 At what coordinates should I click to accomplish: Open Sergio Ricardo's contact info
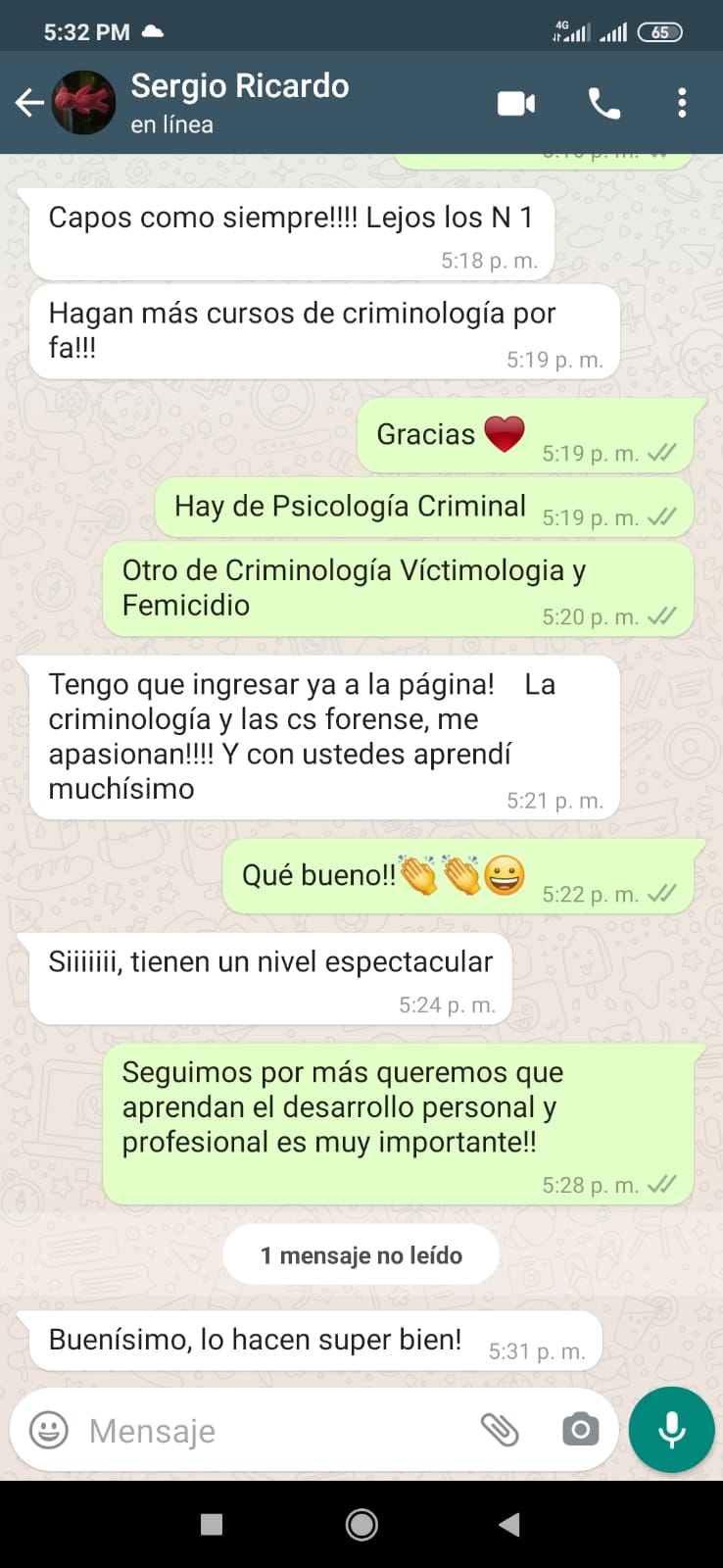pyautogui.click(x=240, y=102)
